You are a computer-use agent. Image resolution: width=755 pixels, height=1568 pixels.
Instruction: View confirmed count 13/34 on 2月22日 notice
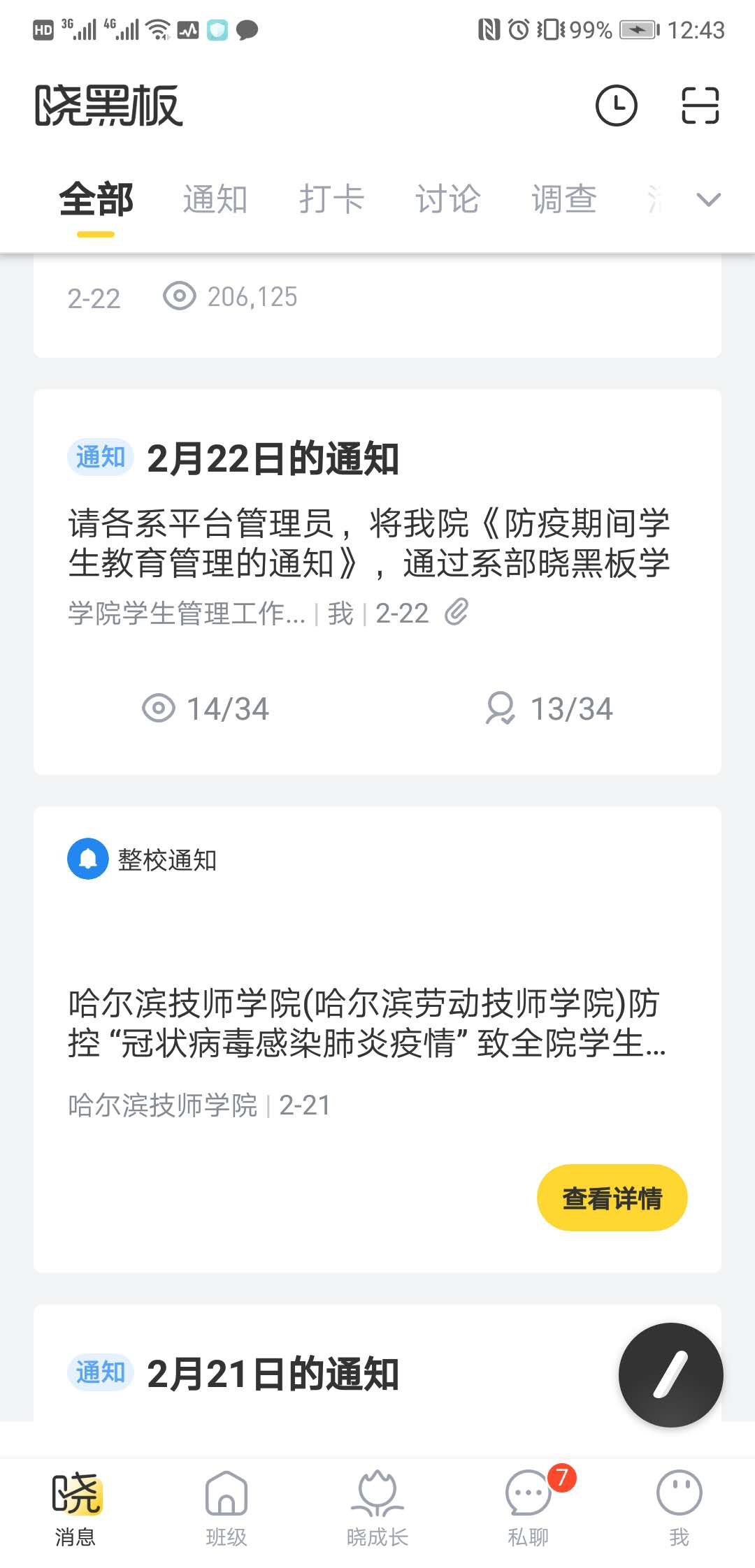549,709
